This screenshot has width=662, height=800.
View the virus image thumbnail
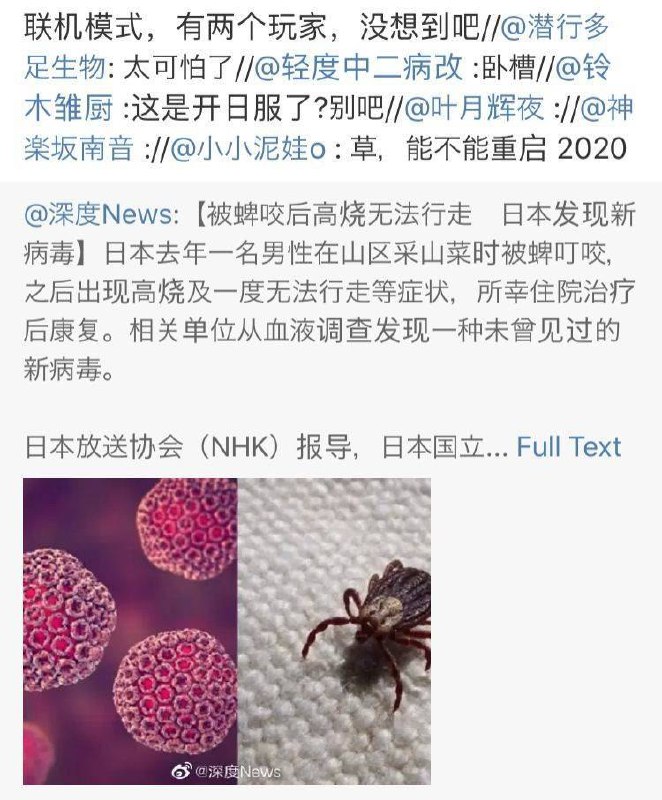click(x=130, y=630)
